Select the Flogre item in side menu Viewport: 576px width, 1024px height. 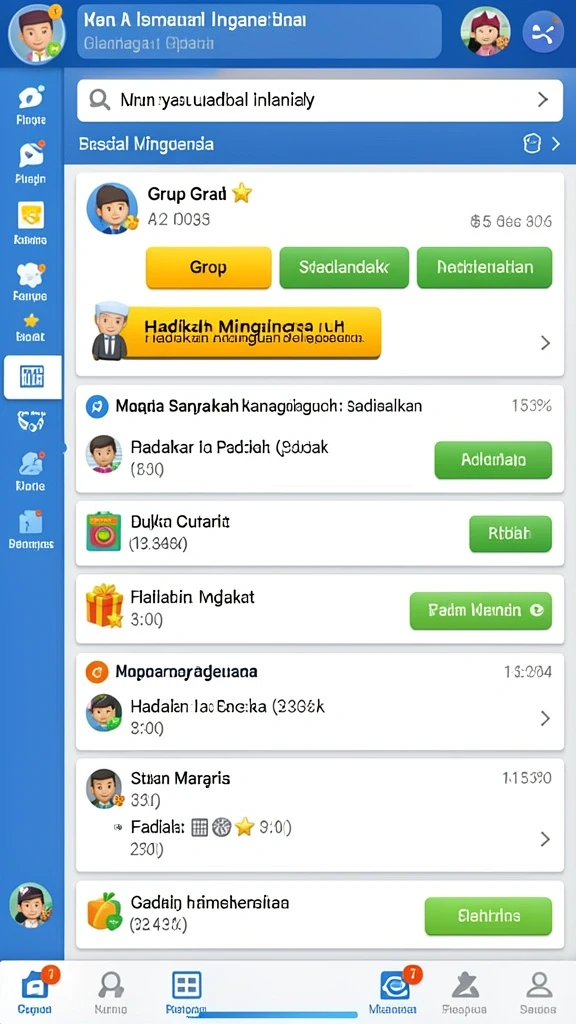(31, 105)
